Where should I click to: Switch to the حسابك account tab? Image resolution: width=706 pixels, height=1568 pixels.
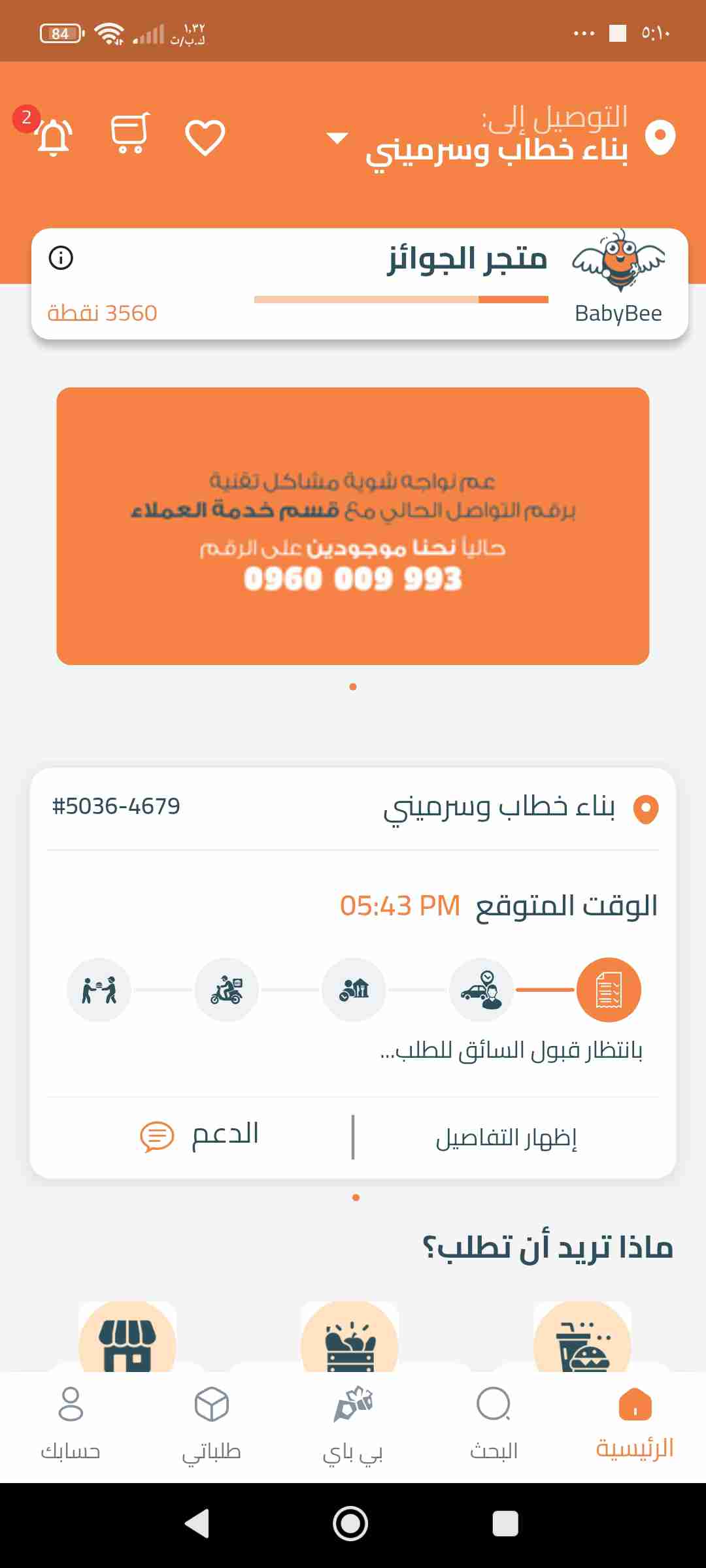tap(71, 1424)
